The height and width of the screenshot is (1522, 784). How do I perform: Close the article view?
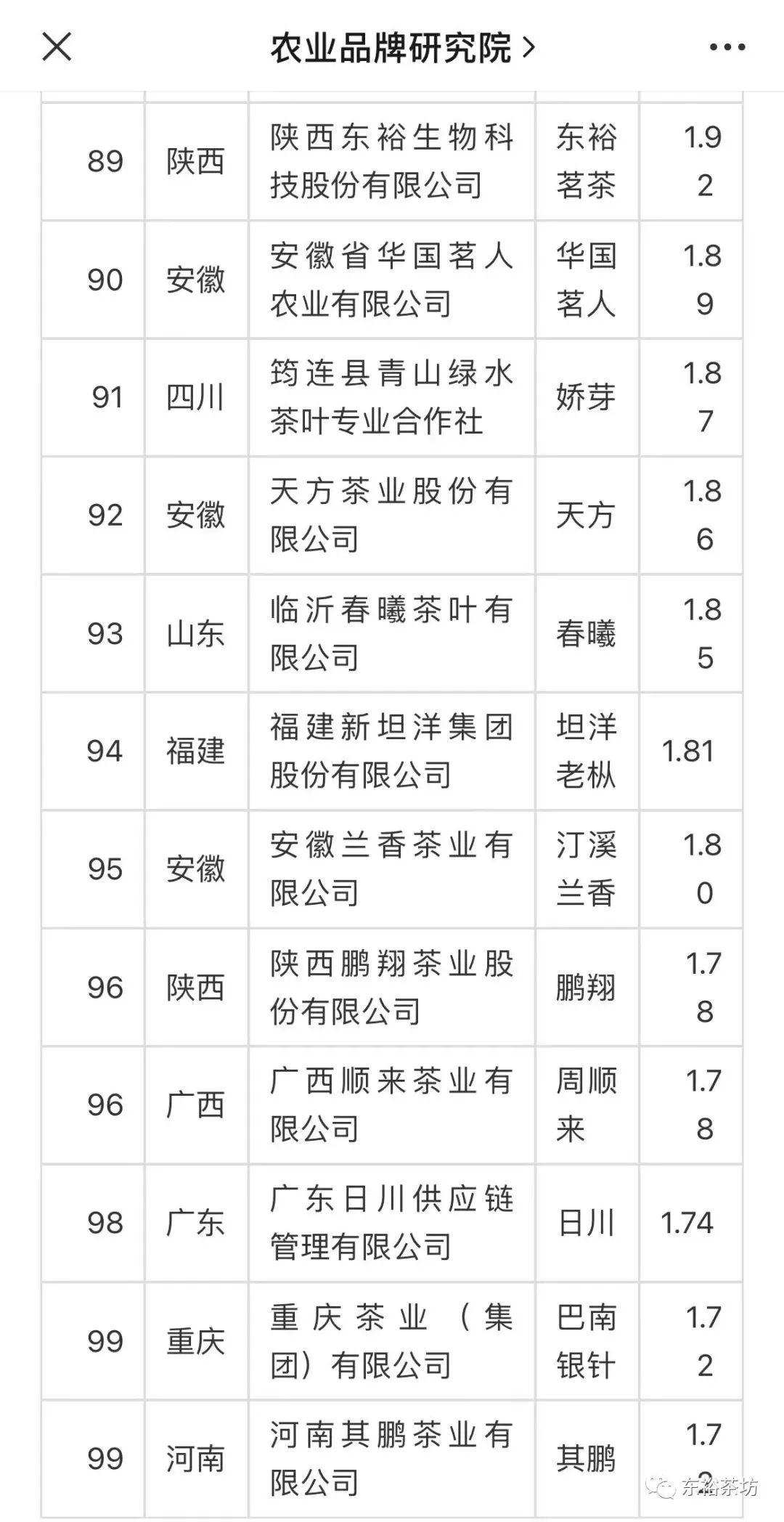[57, 47]
